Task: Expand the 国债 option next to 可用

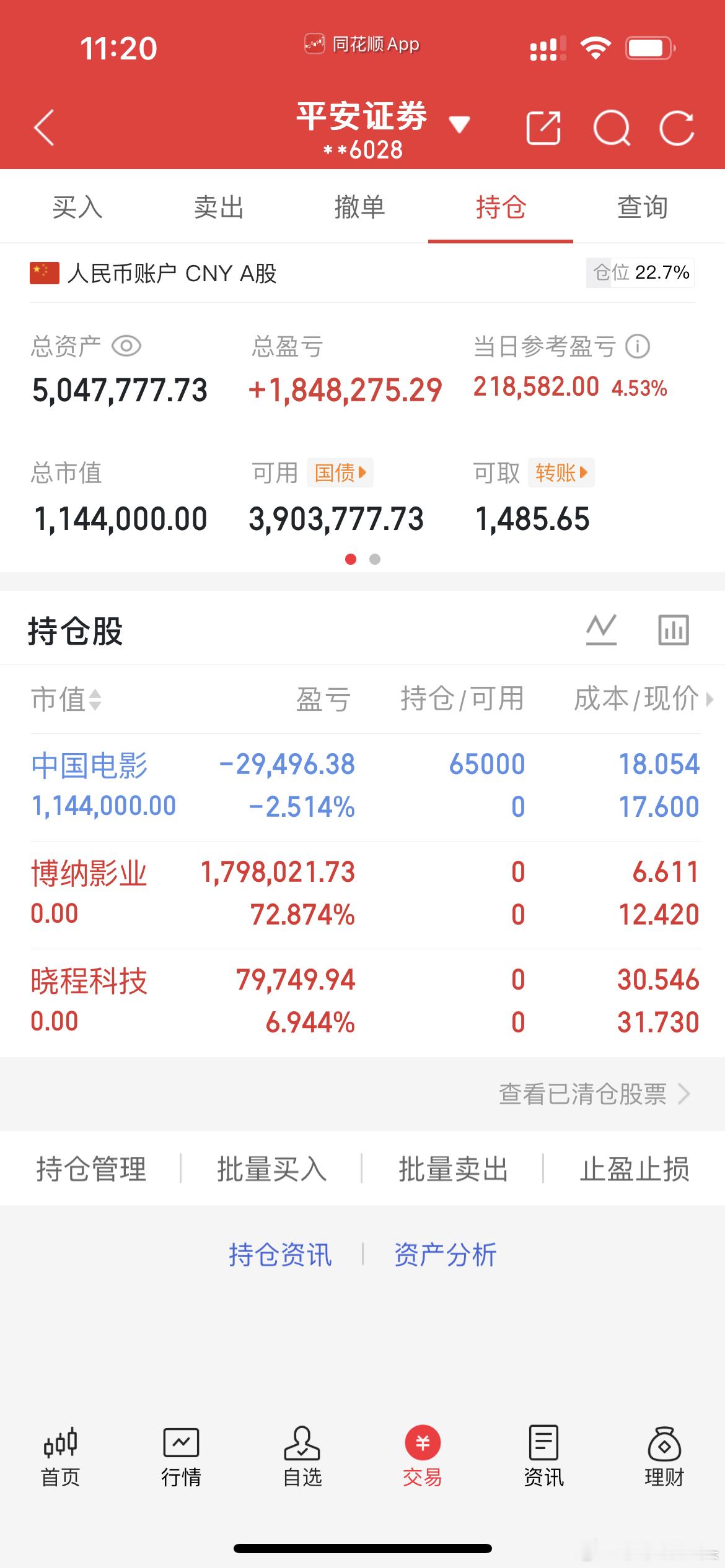Action: pos(340,473)
